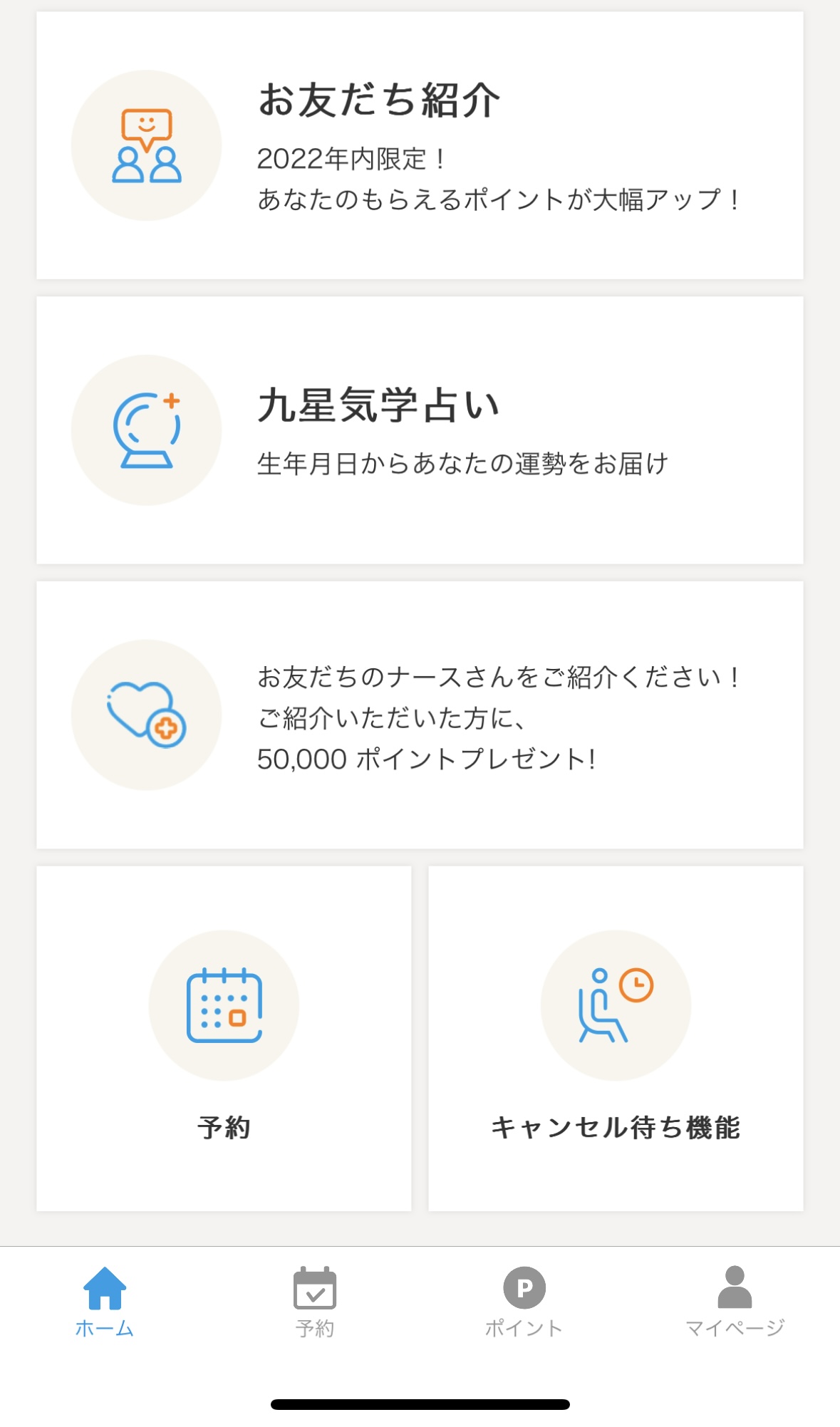Open the キャンセル待ち機能 tile

coord(616,1038)
